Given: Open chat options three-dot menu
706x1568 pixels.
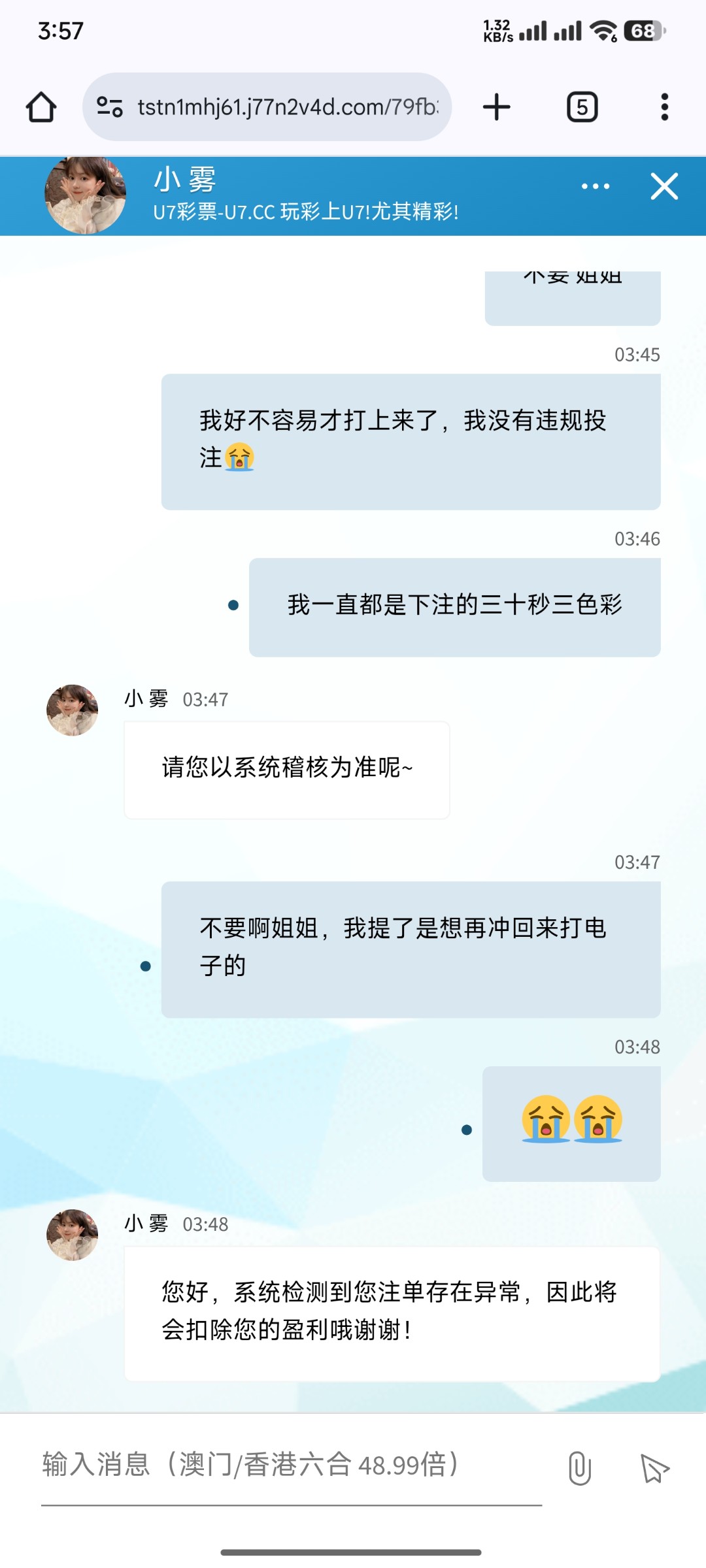Looking at the screenshot, I should 596,186.
